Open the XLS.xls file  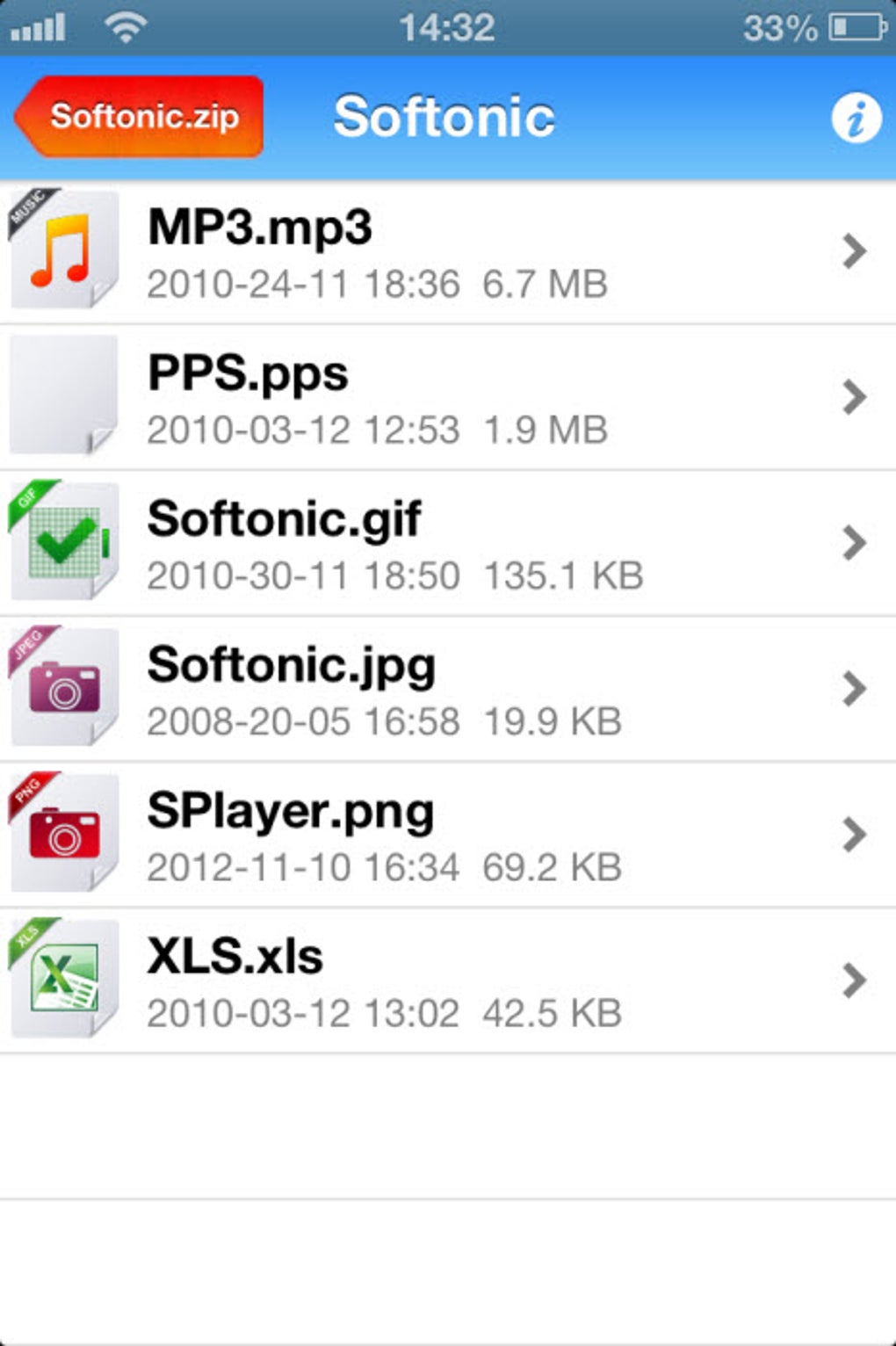point(448,981)
